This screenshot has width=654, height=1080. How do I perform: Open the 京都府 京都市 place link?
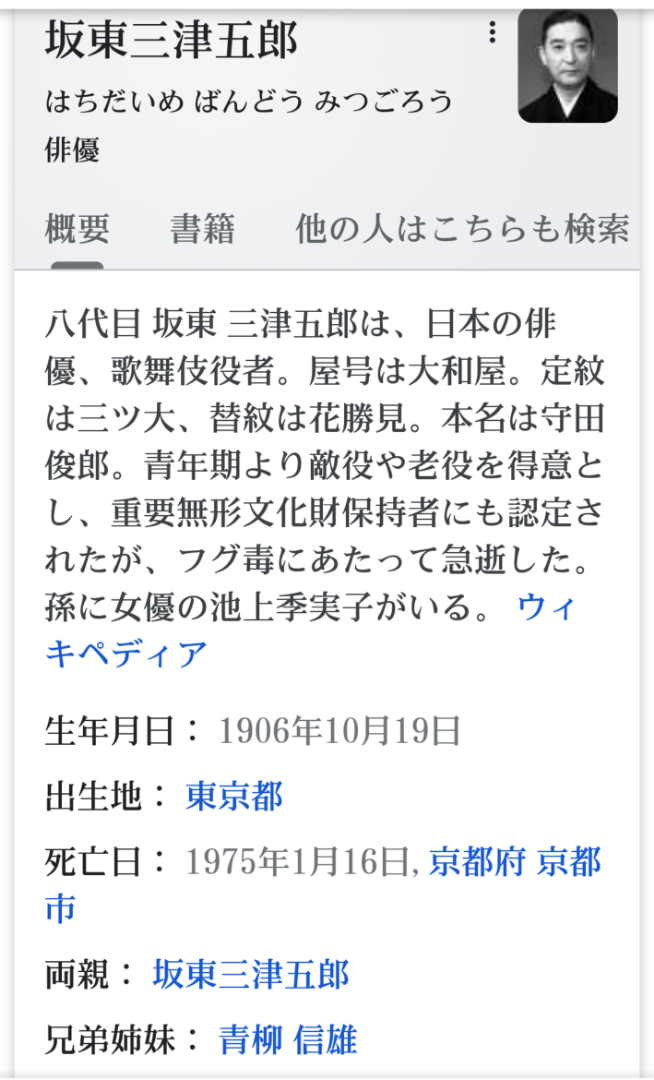[514, 862]
